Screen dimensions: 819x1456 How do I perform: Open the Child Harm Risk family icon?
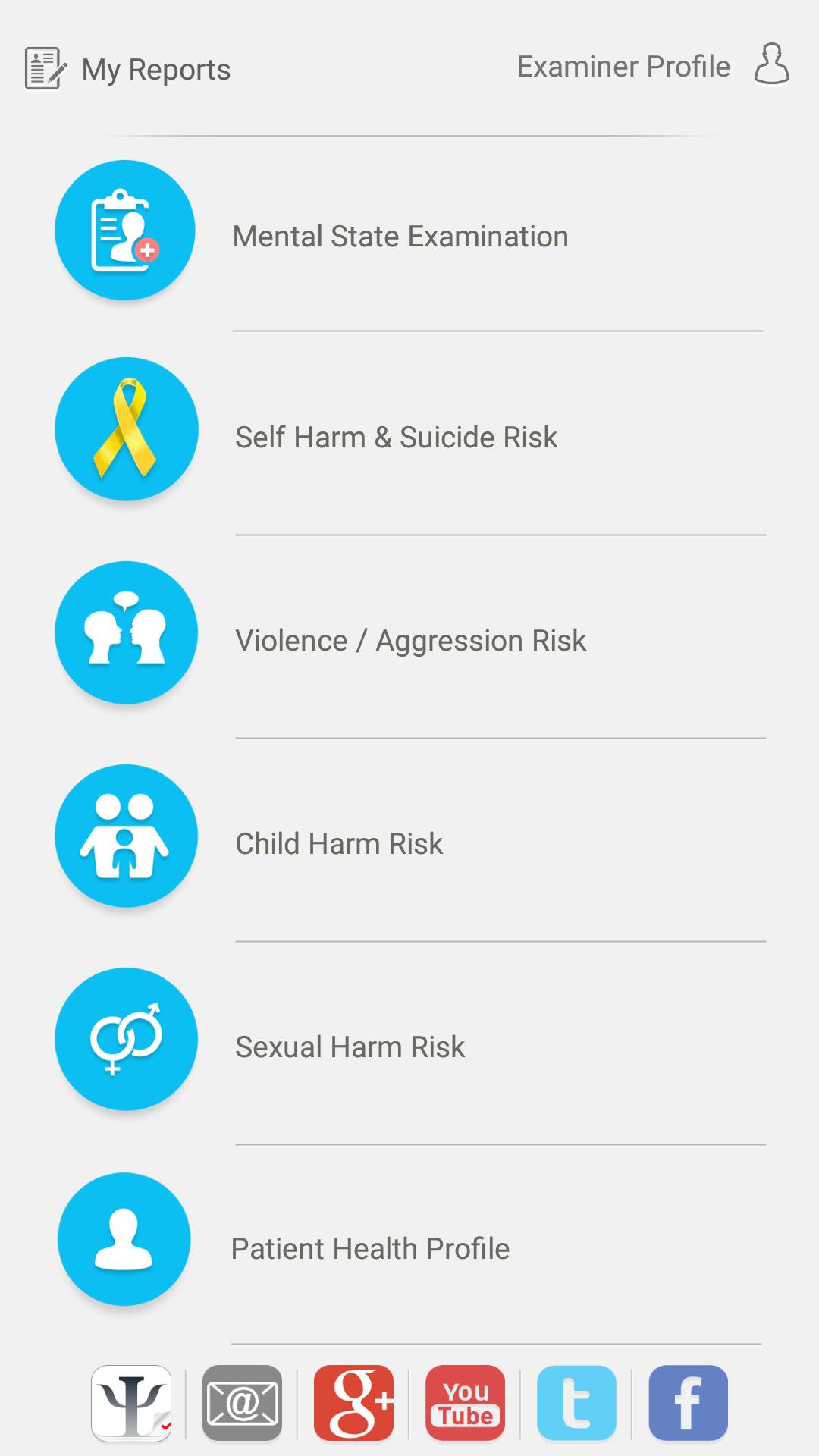coord(125,835)
